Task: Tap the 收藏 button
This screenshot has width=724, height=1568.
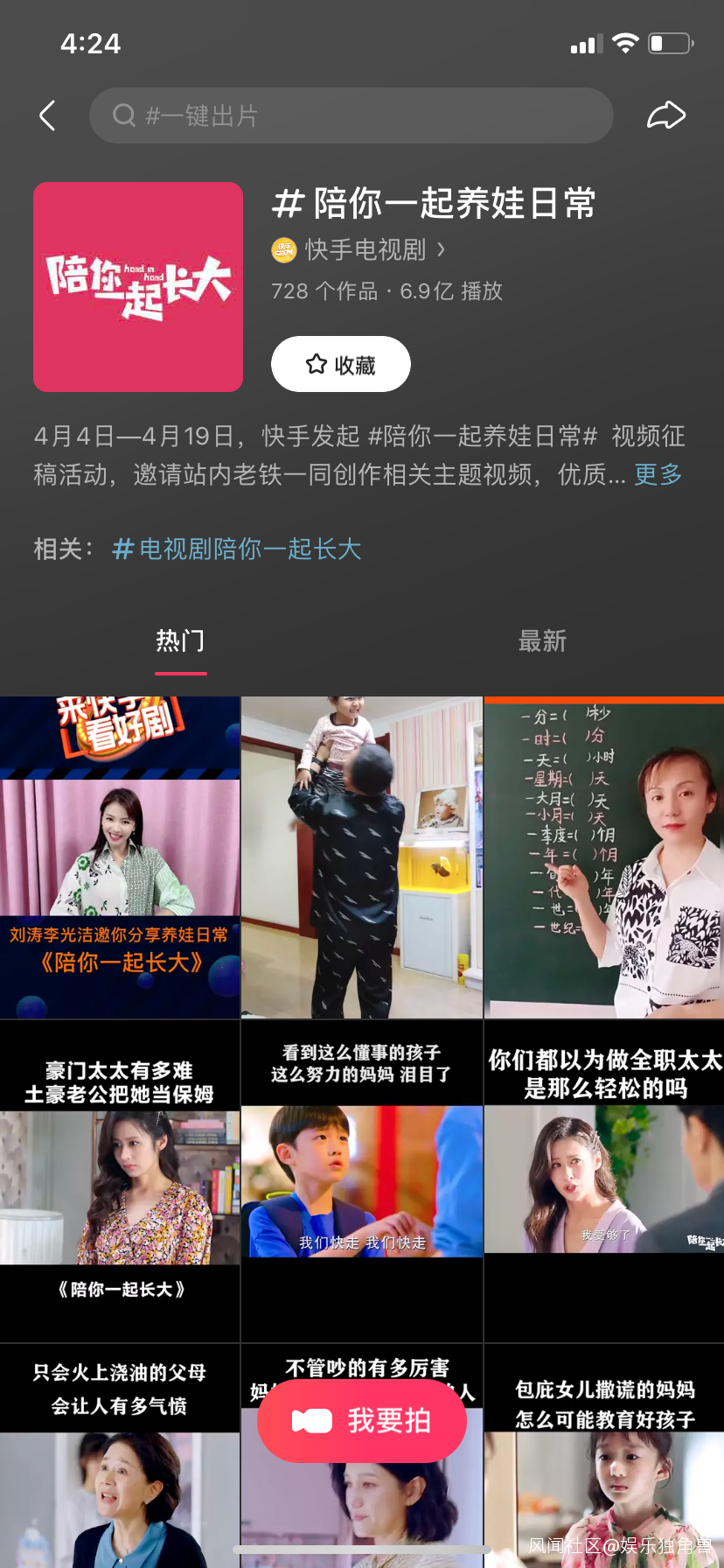Action: (x=341, y=364)
